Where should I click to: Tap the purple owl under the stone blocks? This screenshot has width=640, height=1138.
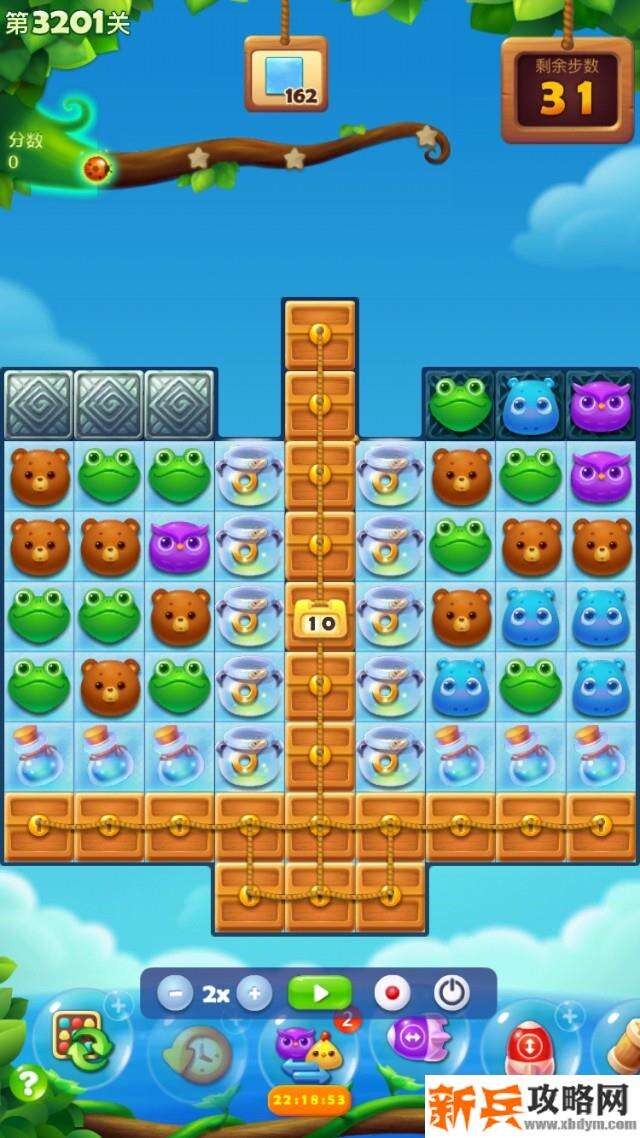(178, 546)
